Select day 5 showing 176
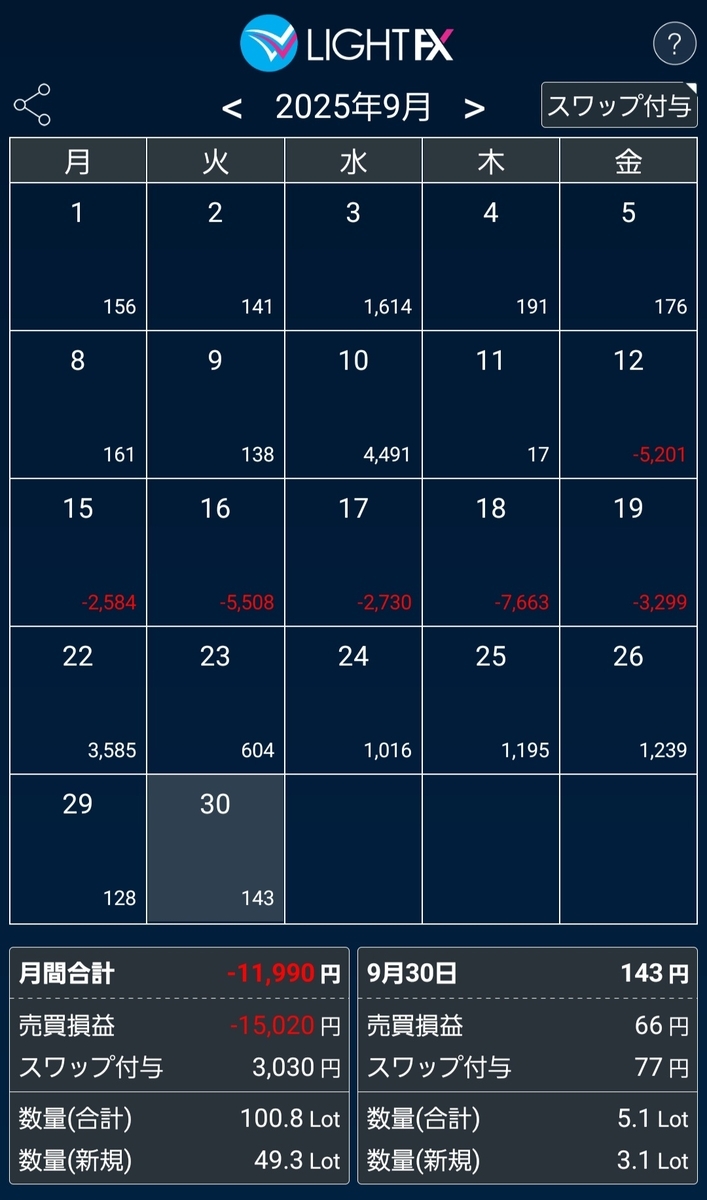Viewport: 707px width, 1200px height. [629, 256]
